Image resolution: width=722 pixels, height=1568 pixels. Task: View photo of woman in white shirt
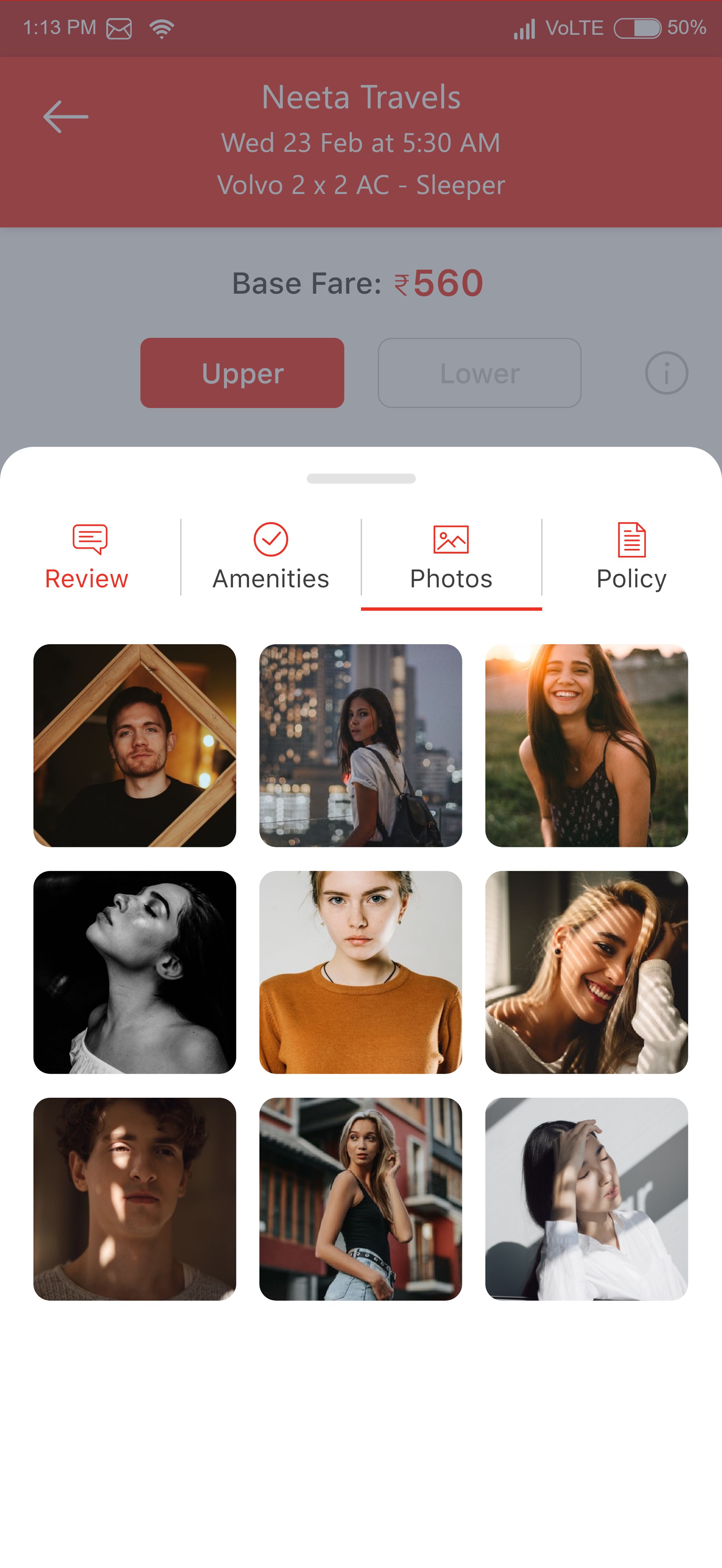pos(586,1198)
